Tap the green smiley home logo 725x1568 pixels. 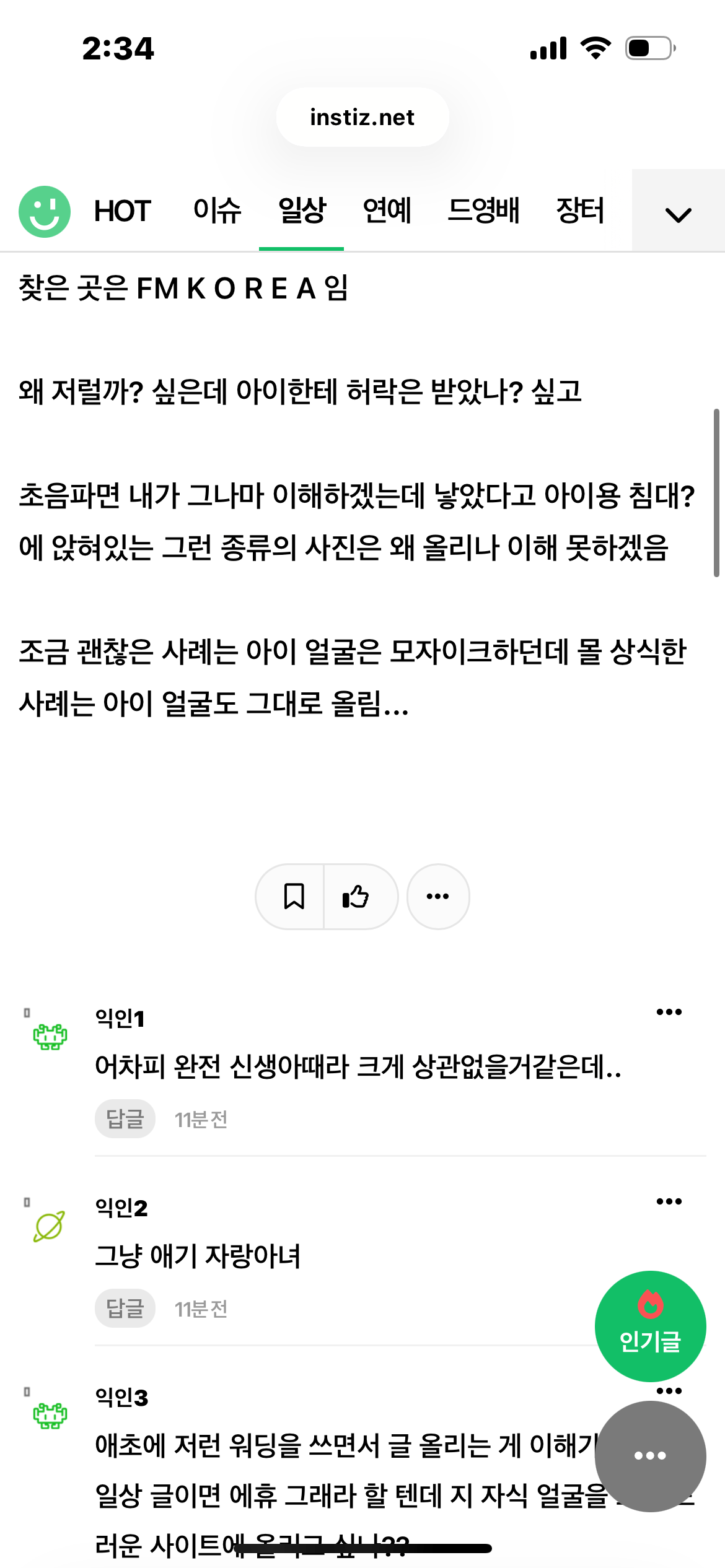pos(45,211)
